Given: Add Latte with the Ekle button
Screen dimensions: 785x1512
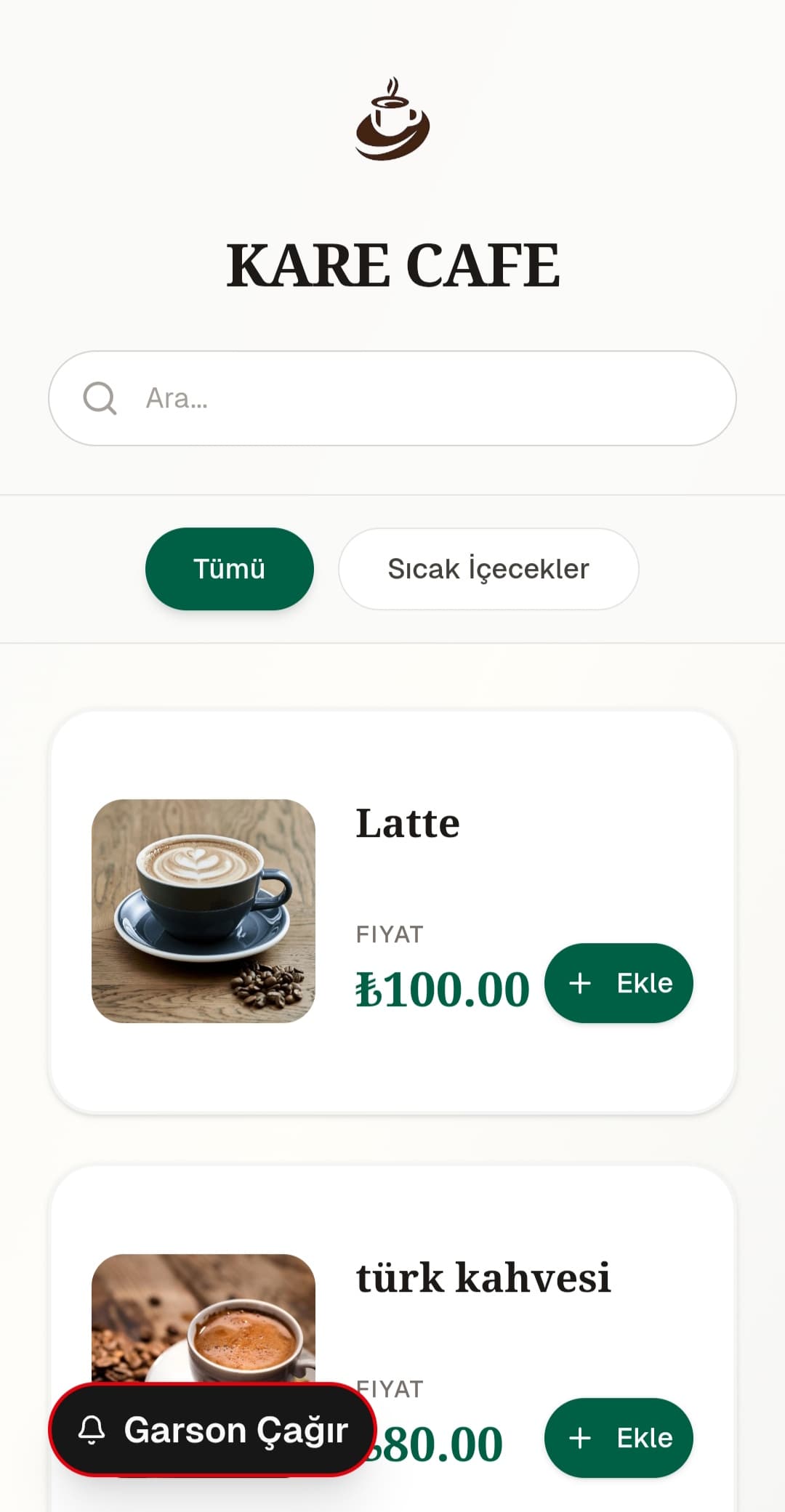Looking at the screenshot, I should click(x=618, y=983).
